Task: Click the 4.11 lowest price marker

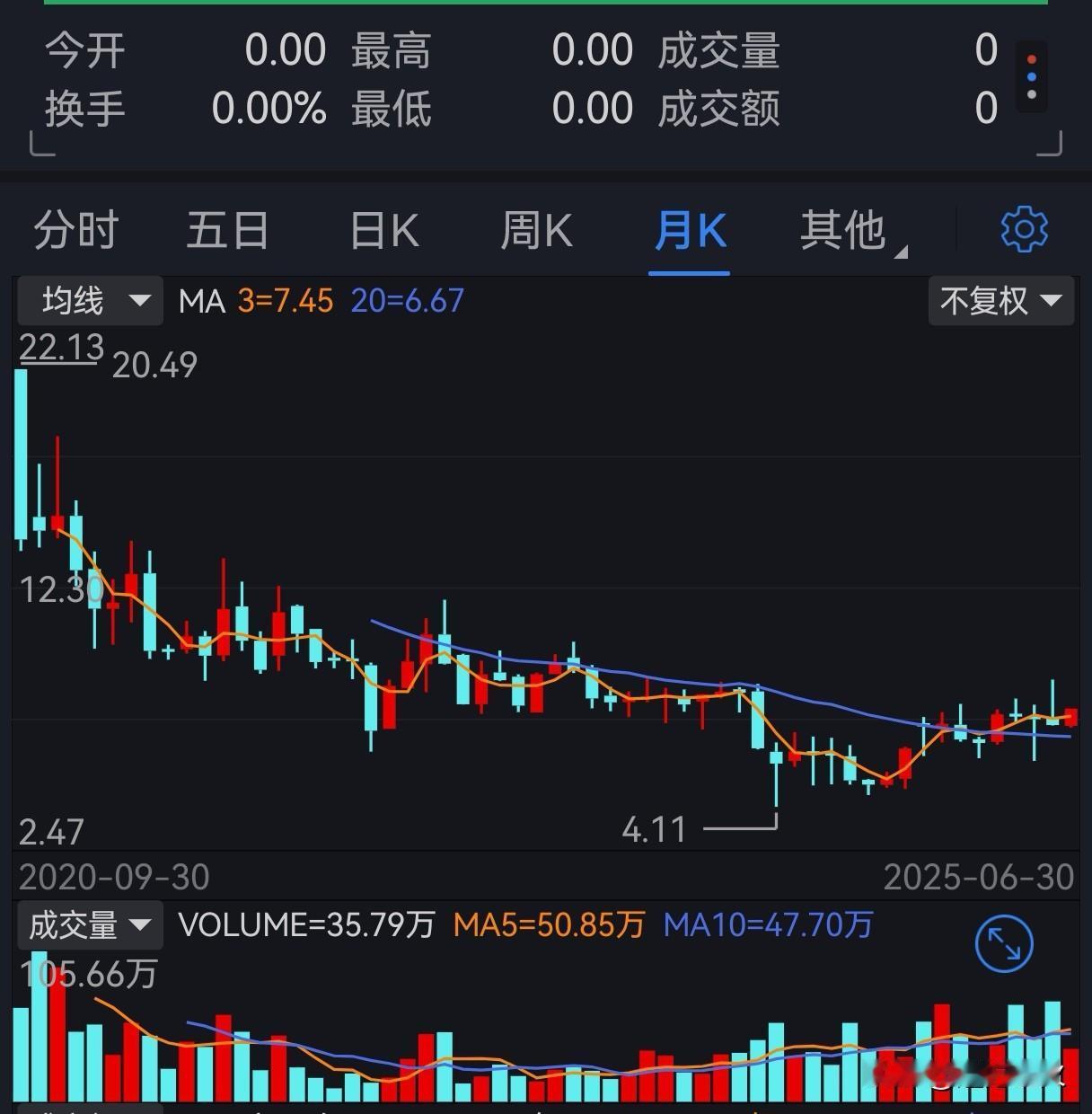Action: (x=655, y=827)
